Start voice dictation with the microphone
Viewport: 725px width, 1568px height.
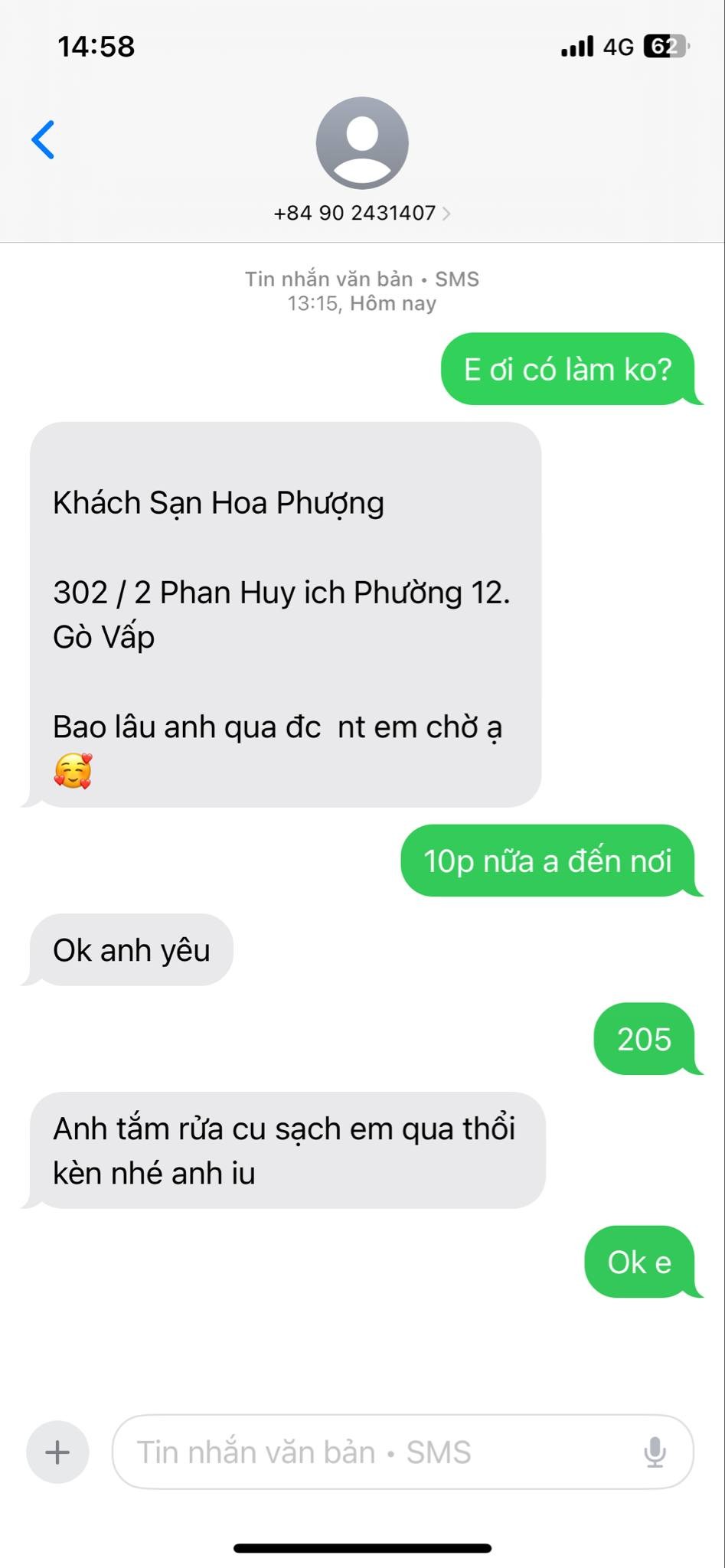click(655, 1452)
